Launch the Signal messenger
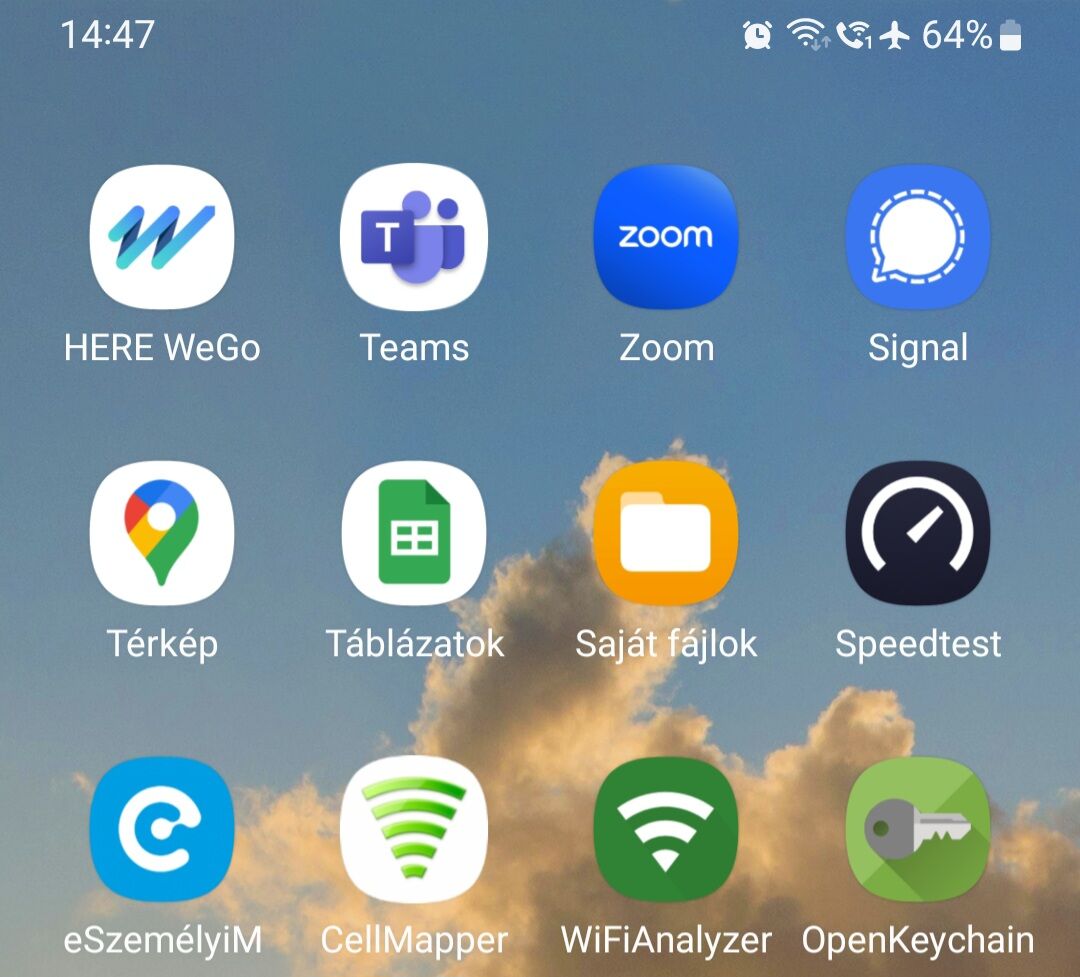The width and height of the screenshot is (1080, 977). point(918,237)
